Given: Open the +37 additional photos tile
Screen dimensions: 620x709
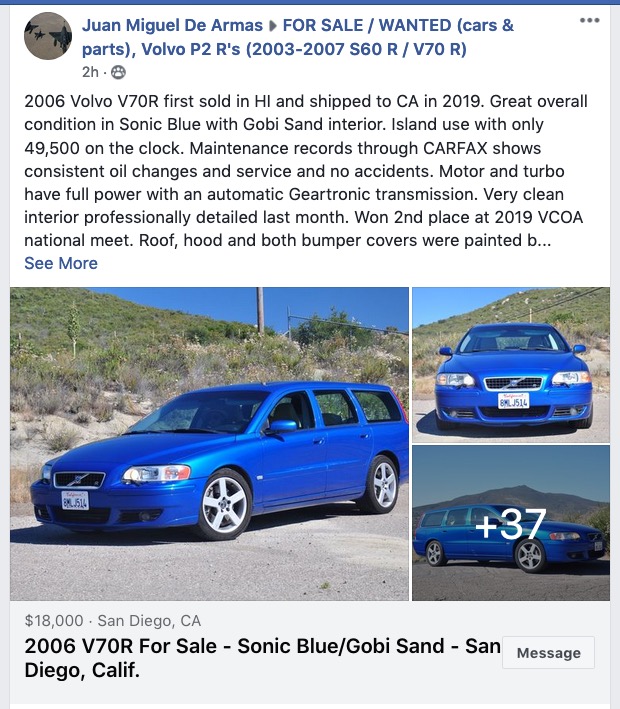Looking at the screenshot, I should [x=510, y=523].
